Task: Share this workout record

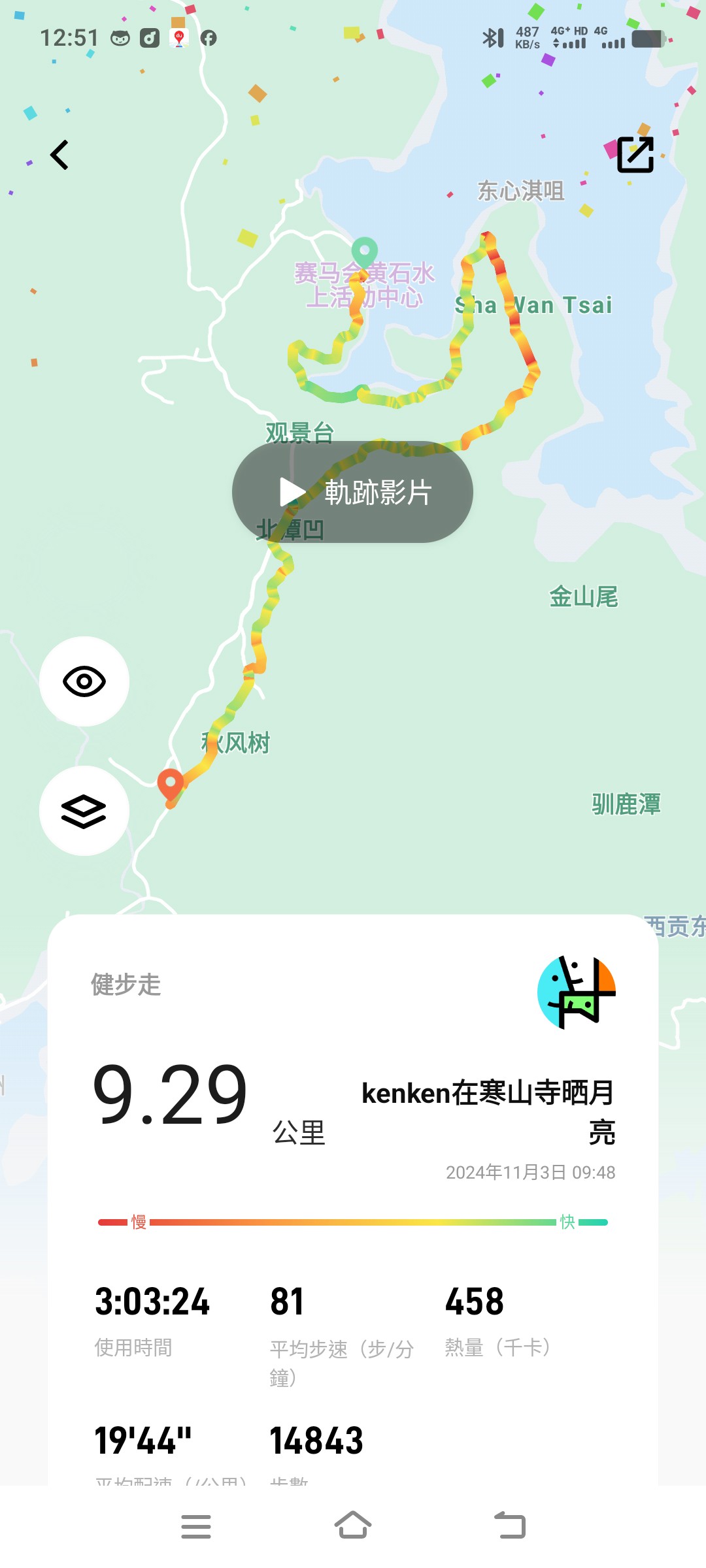Action: (635, 155)
